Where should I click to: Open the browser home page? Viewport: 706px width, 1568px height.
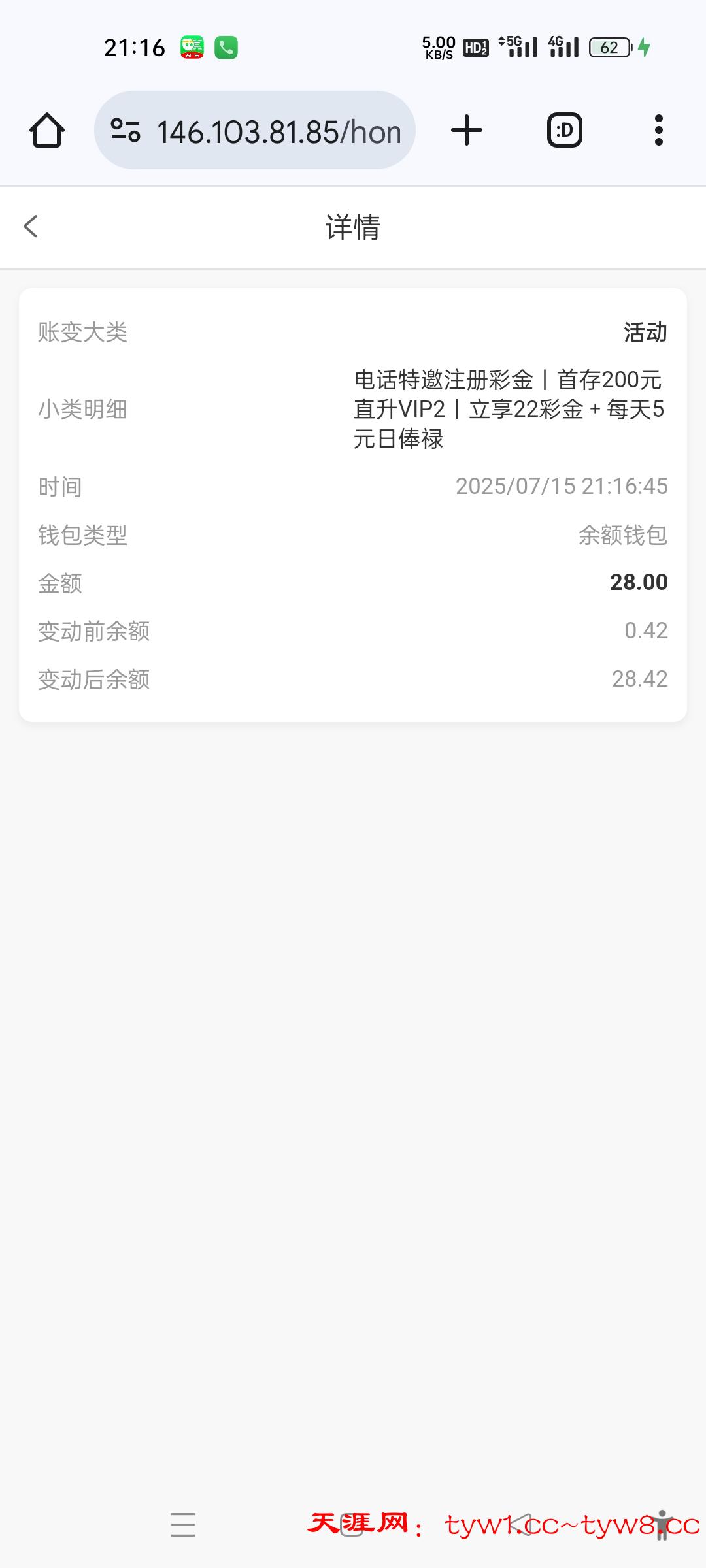click(47, 131)
